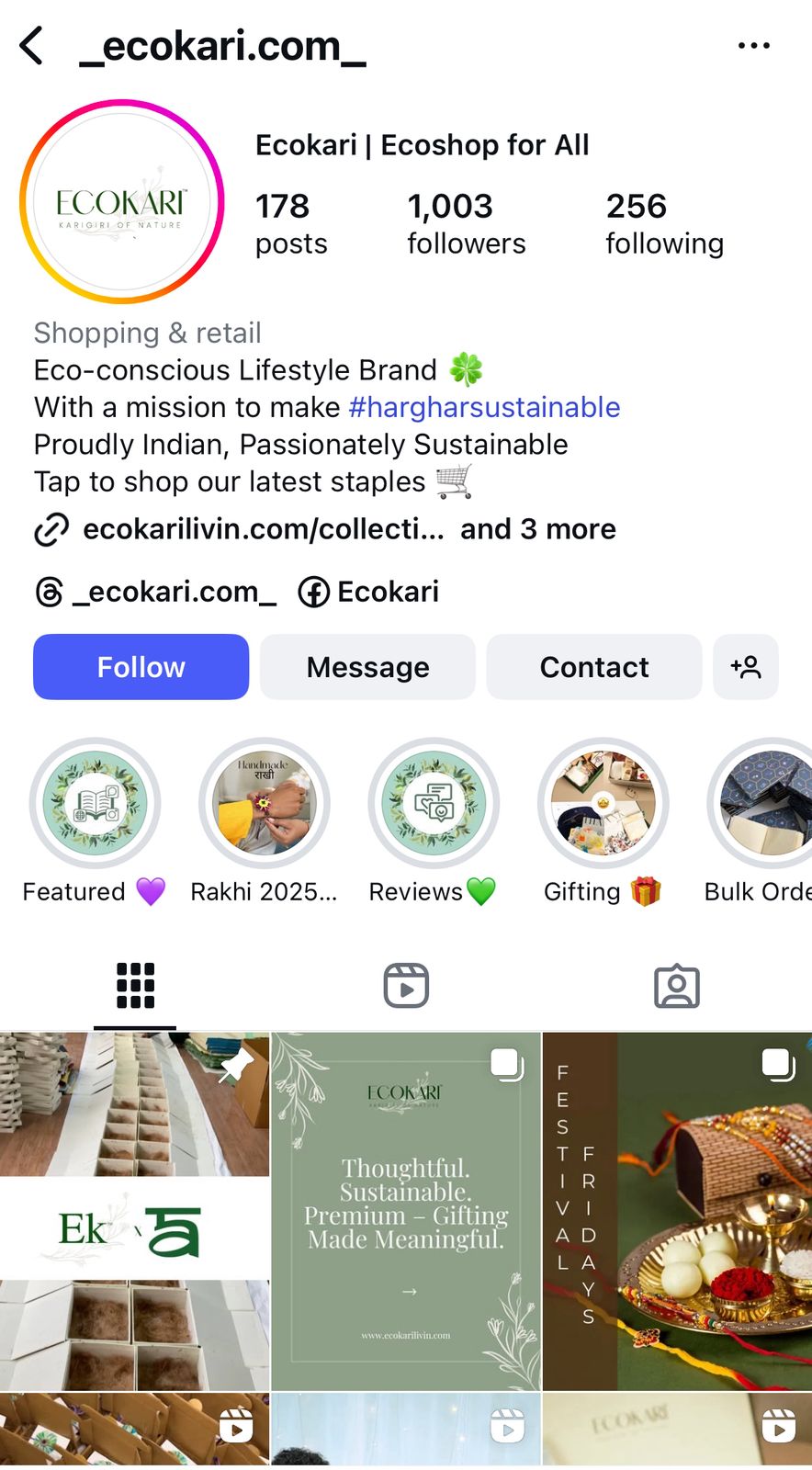Switch to the Reels tab
The height and width of the screenshot is (1470, 812).
click(406, 986)
